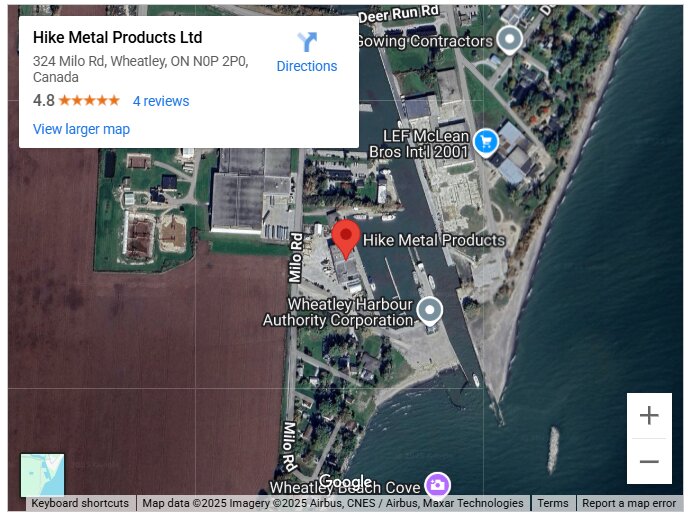This screenshot has height=516, width=688.
Task: Select the Wheatley Harbour Authority Corporation marker
Action: pyautogui.click(x=430, y=311)
